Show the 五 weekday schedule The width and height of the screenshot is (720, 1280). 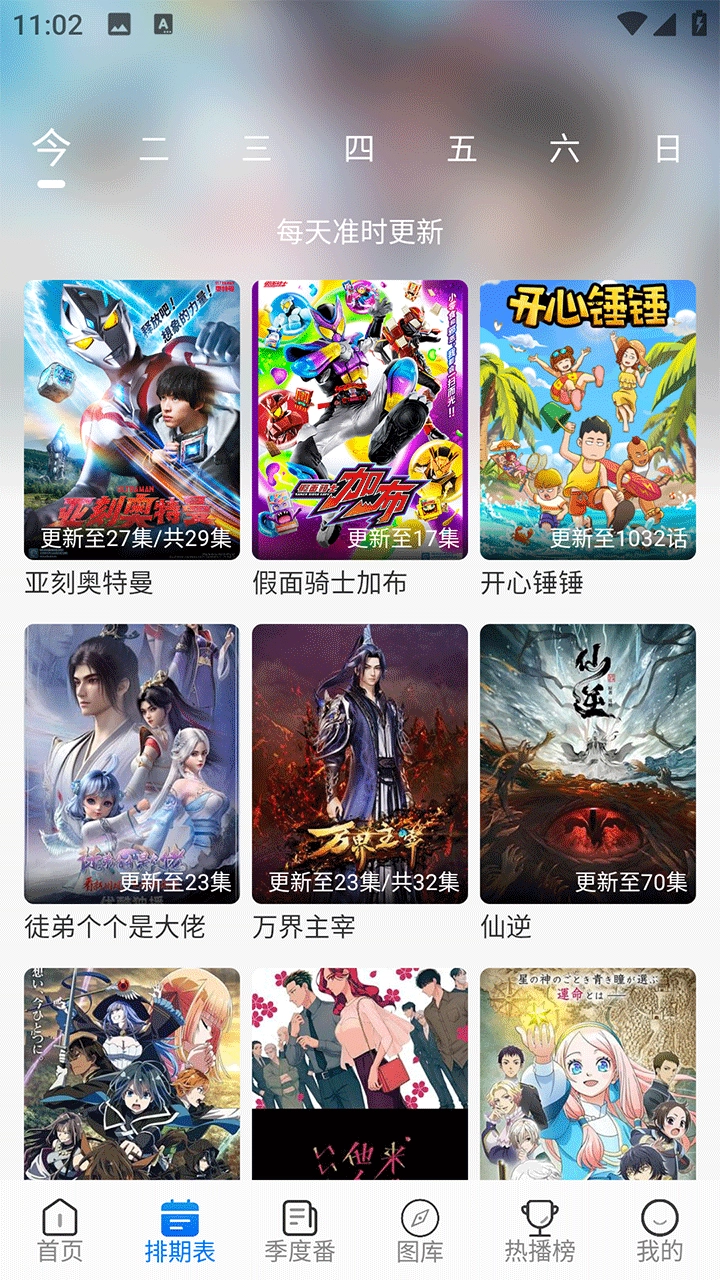[x=462, y=150]
